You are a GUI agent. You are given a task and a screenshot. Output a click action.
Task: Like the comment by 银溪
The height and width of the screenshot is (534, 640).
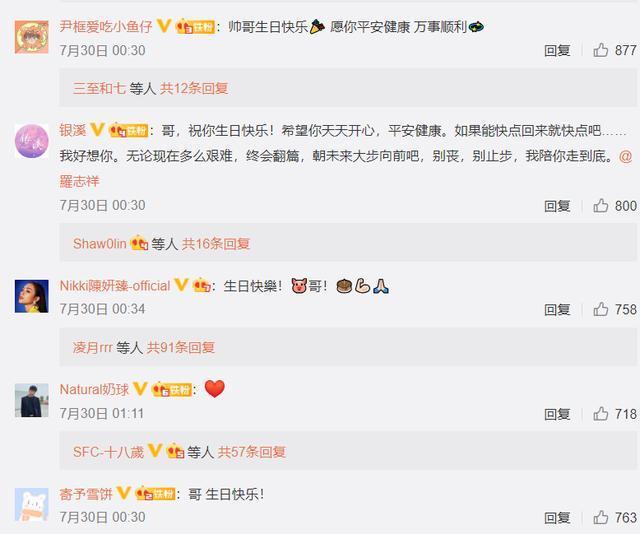tap(601, 206)
